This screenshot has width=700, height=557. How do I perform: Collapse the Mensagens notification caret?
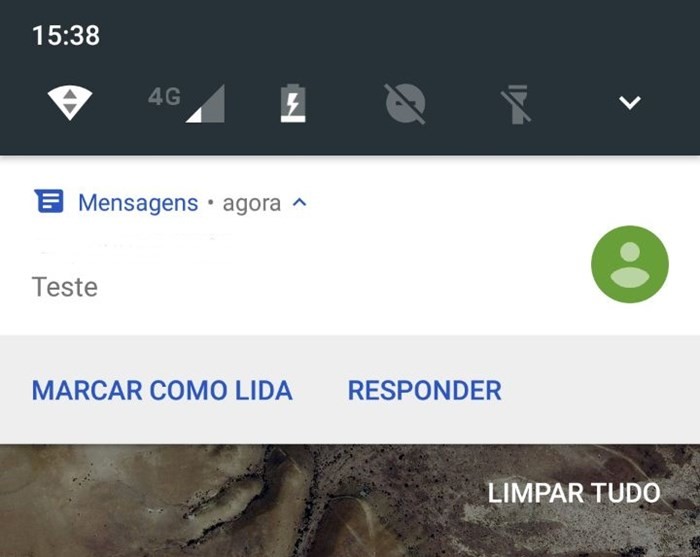(299, 203)
